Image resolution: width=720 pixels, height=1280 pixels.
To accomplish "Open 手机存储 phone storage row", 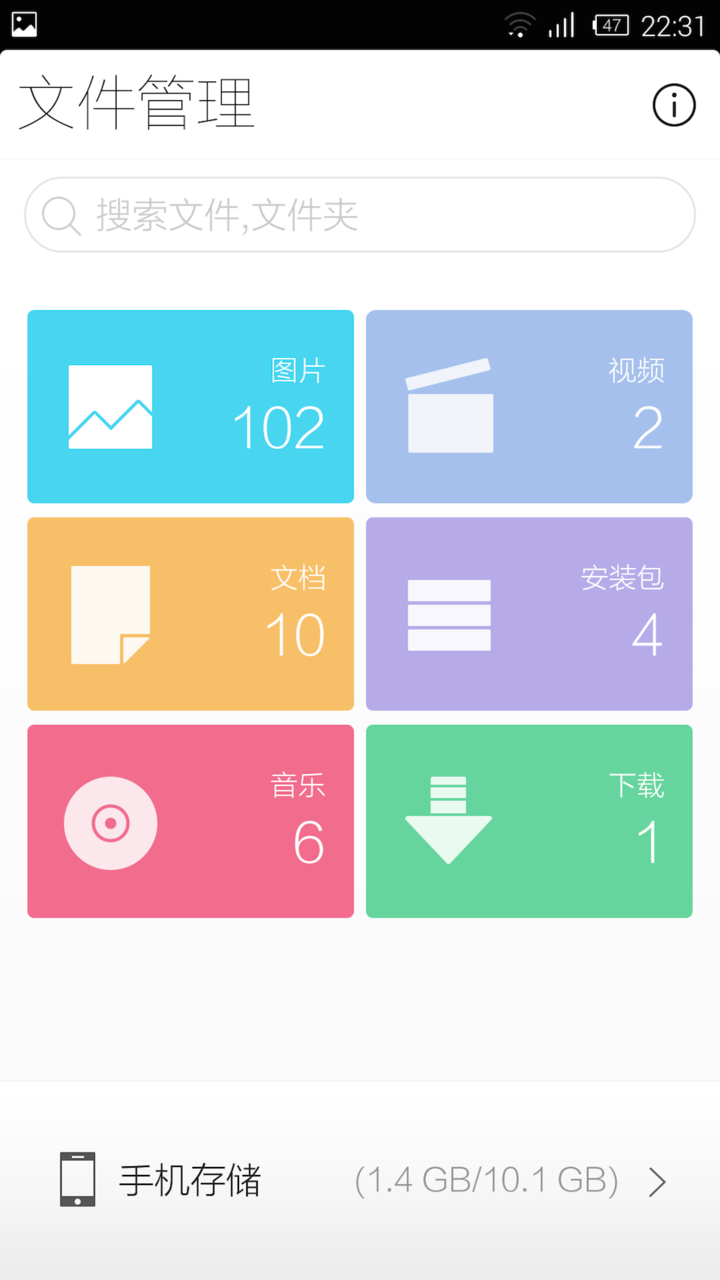I will pos(360,1181).
